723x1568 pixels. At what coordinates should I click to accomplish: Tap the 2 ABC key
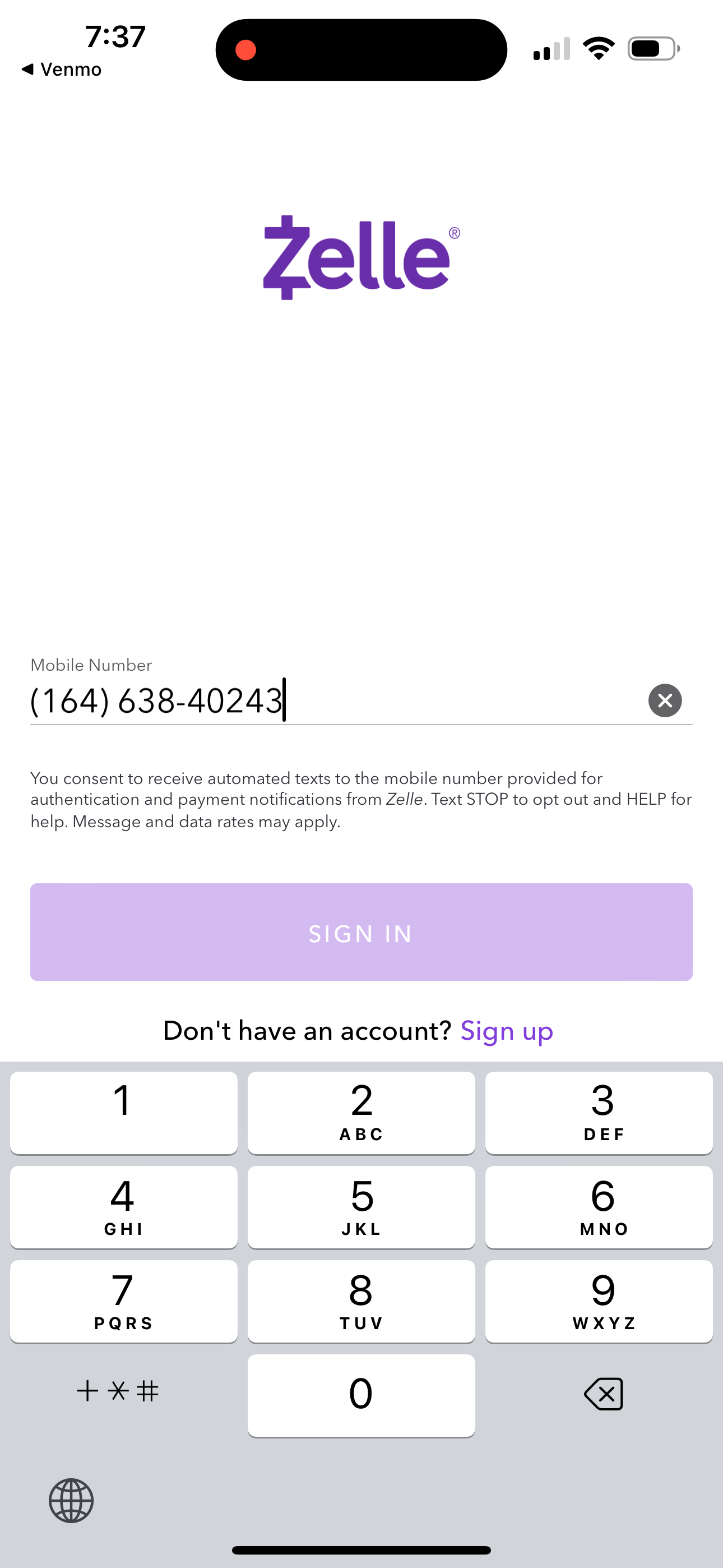(x=361, y=1112)
